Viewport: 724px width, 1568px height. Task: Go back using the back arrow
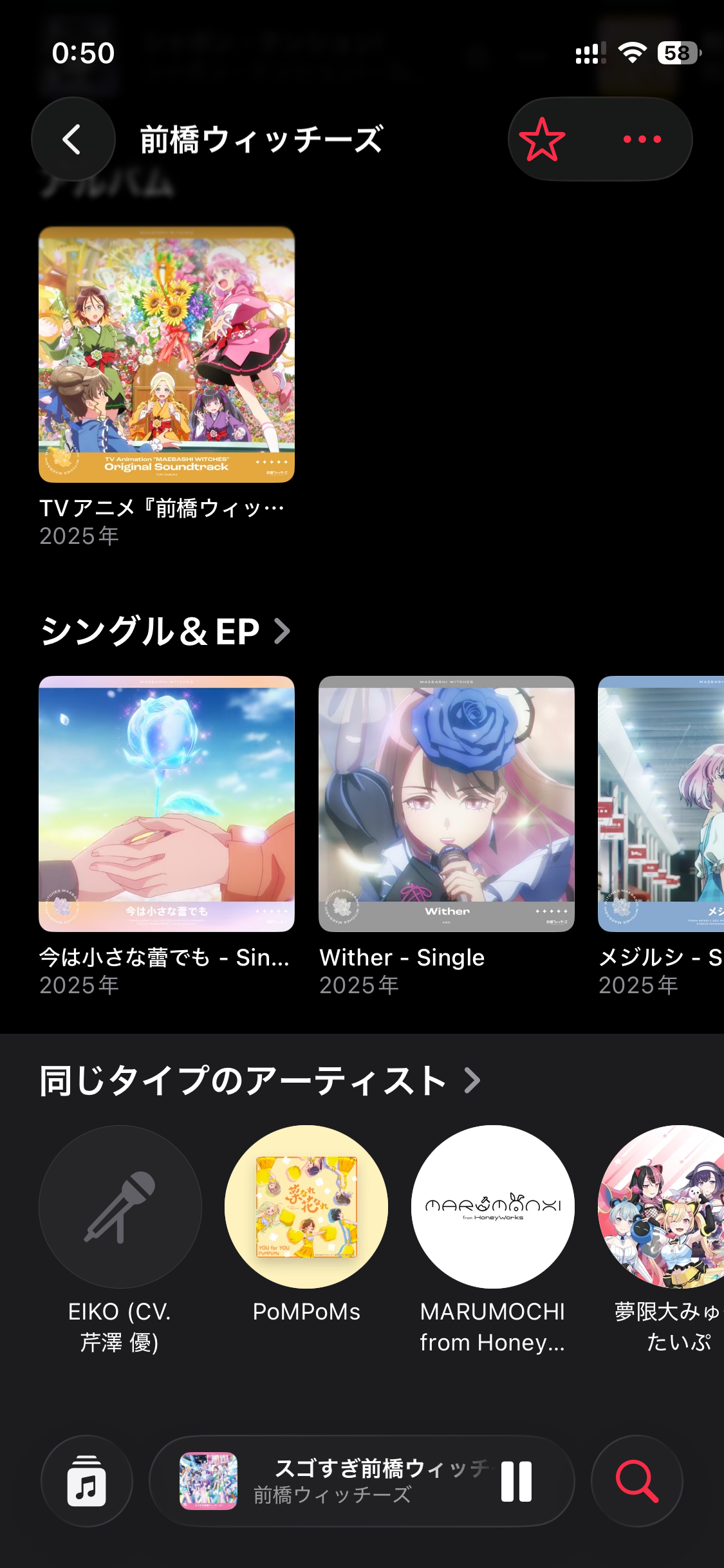click(73, 139)
